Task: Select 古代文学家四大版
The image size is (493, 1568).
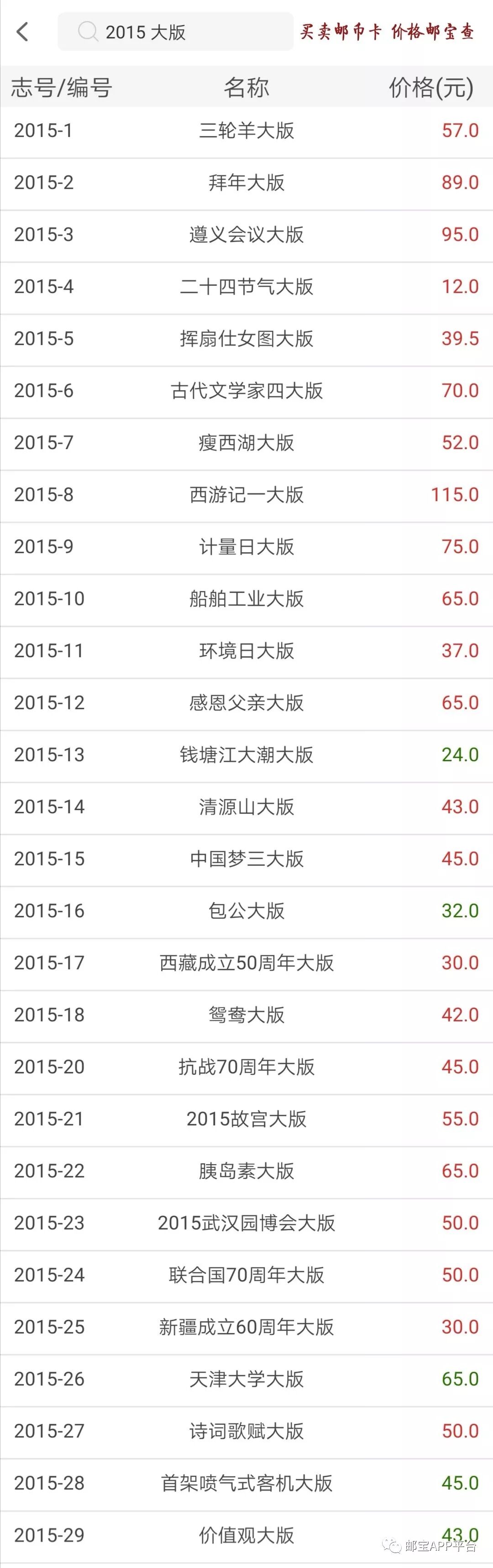Action: pos(246,391)
